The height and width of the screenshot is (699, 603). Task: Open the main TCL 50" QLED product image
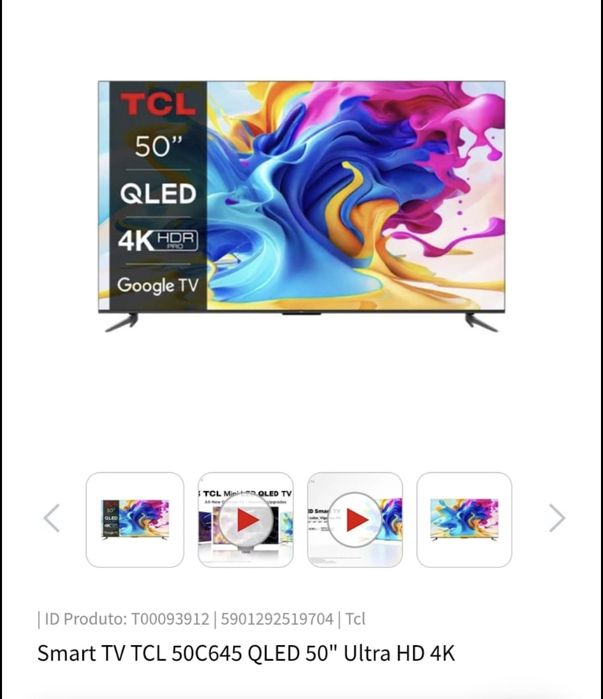(302, 205)
